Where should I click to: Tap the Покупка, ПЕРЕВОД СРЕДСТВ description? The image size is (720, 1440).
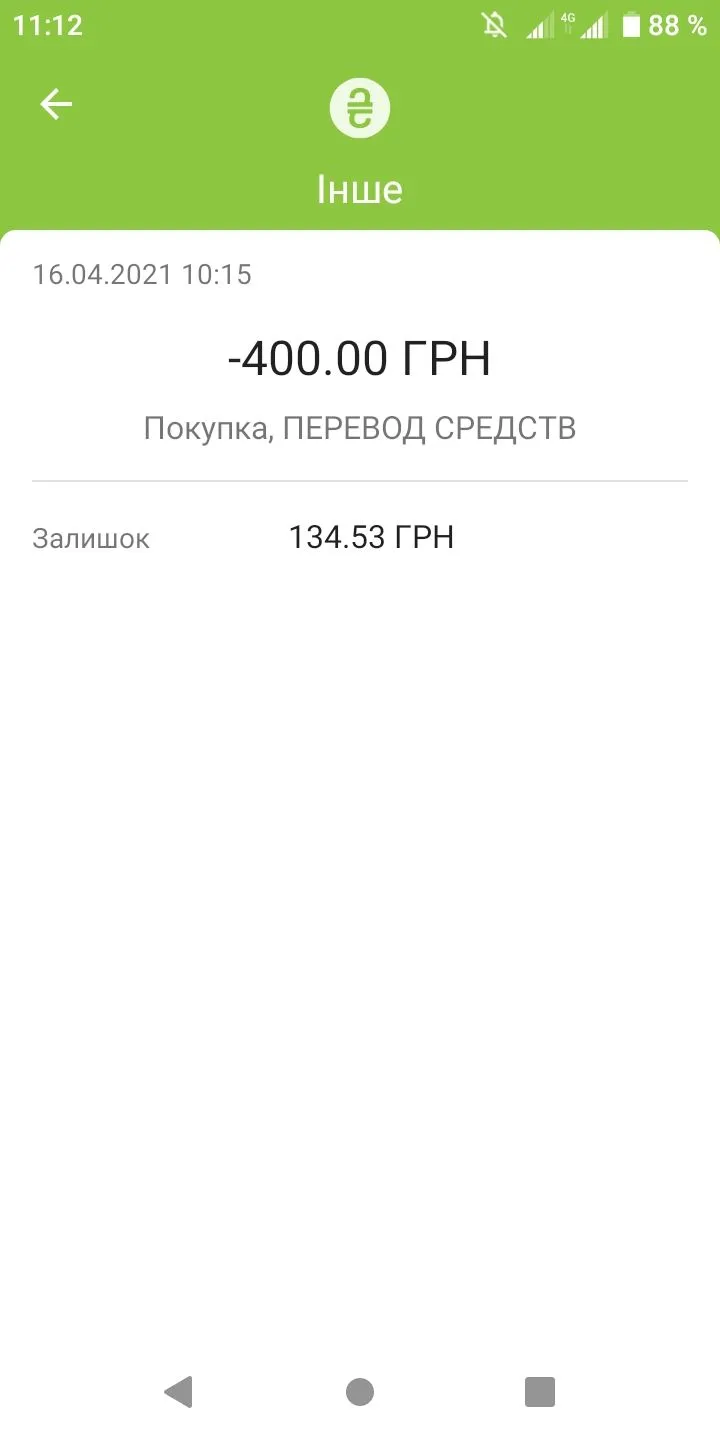click(x=360, y=427)
